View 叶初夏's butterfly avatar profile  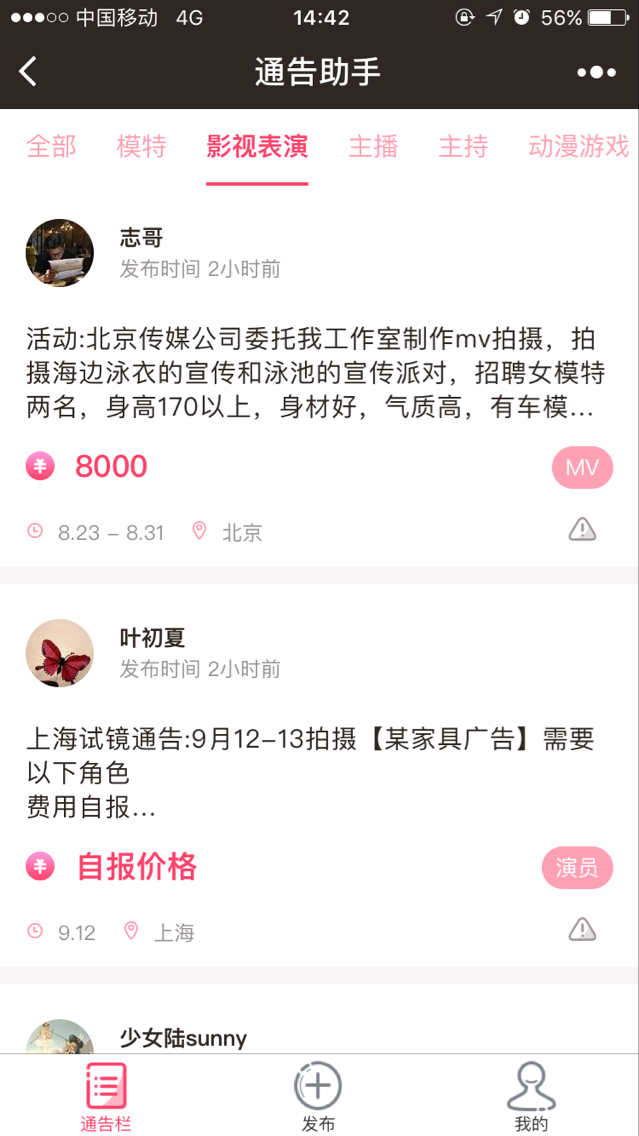coord(60,653)
